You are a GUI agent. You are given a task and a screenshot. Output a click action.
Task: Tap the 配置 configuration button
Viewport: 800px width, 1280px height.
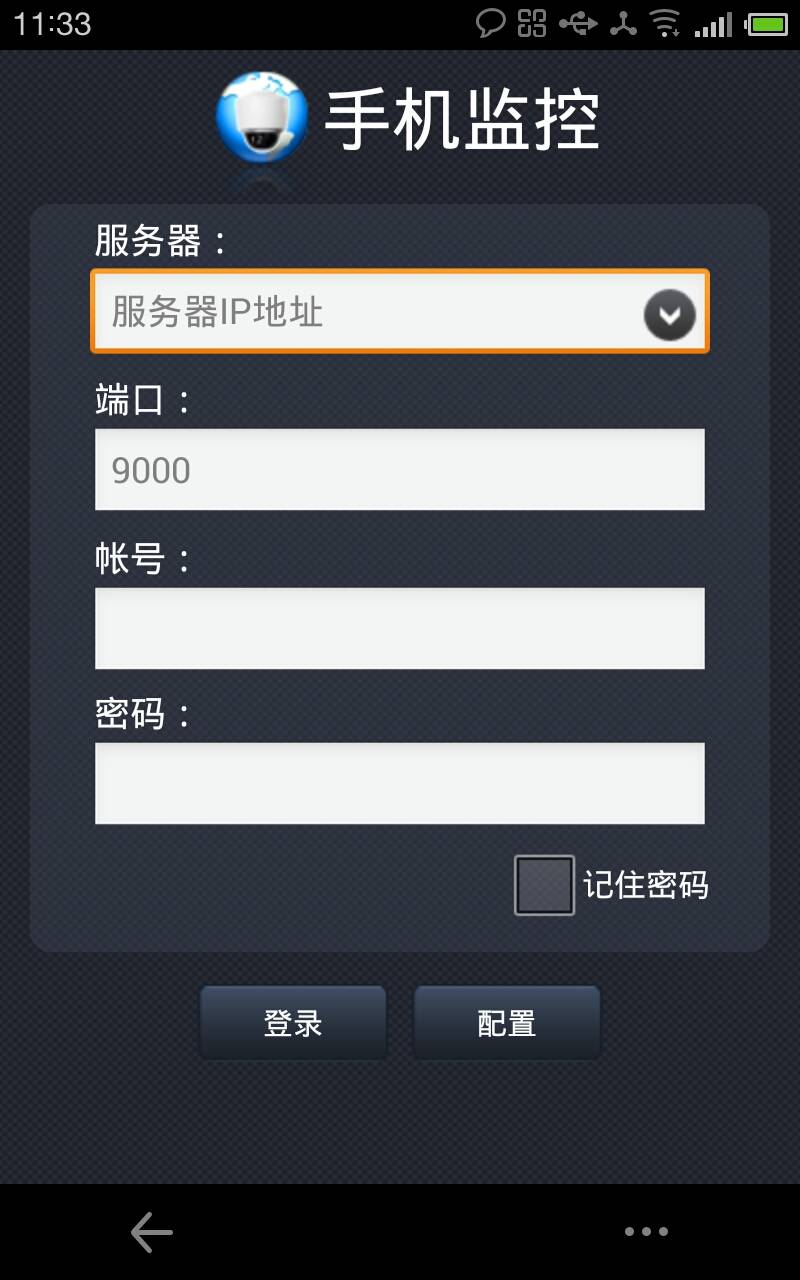click(x=507, y=1021)
